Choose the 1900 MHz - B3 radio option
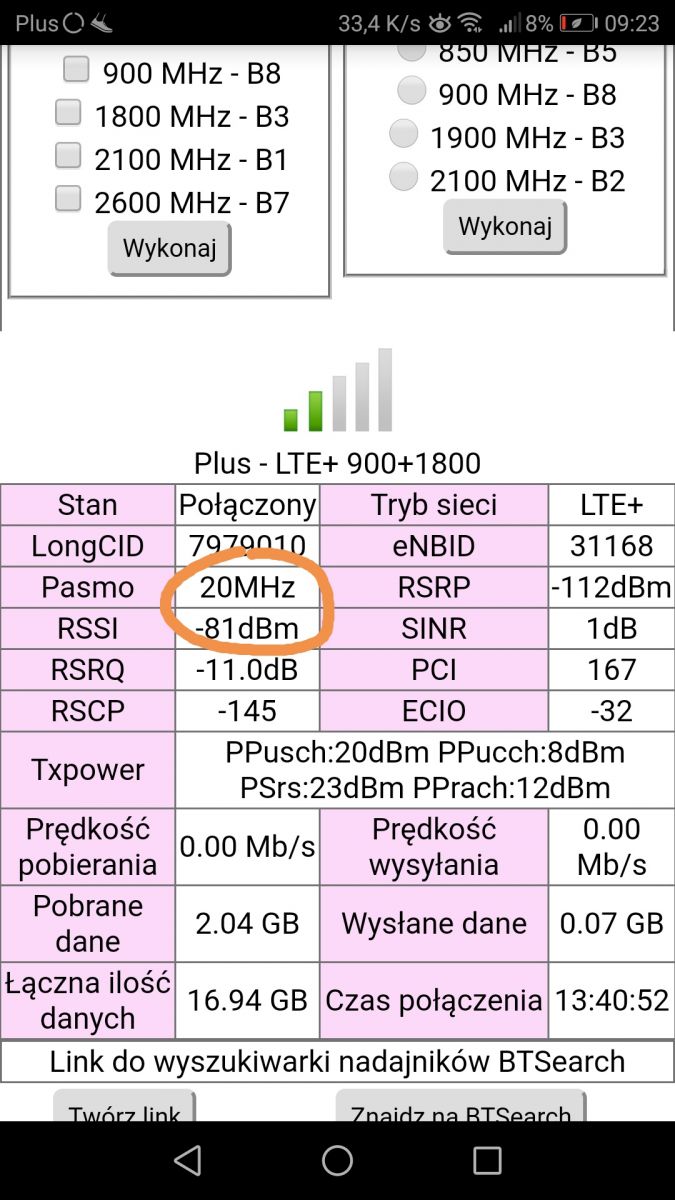This screenshot has width=675, height=1200. point(403,133)
